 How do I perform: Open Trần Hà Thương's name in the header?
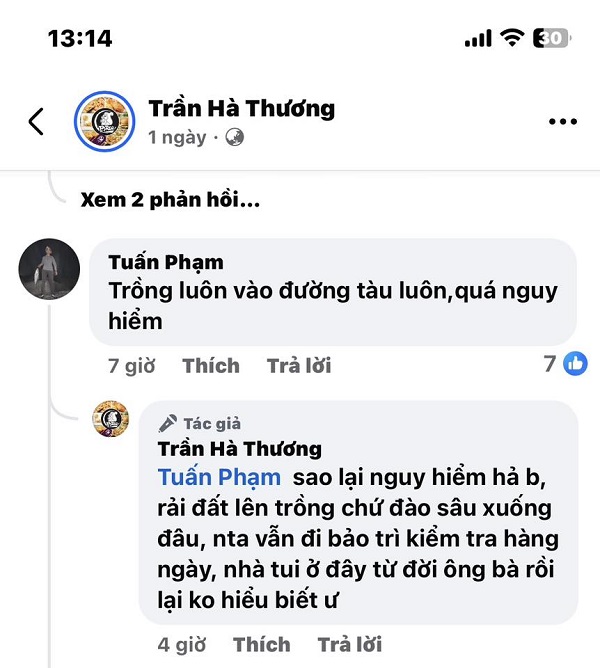pyautogui.click(x=241, y=108)
